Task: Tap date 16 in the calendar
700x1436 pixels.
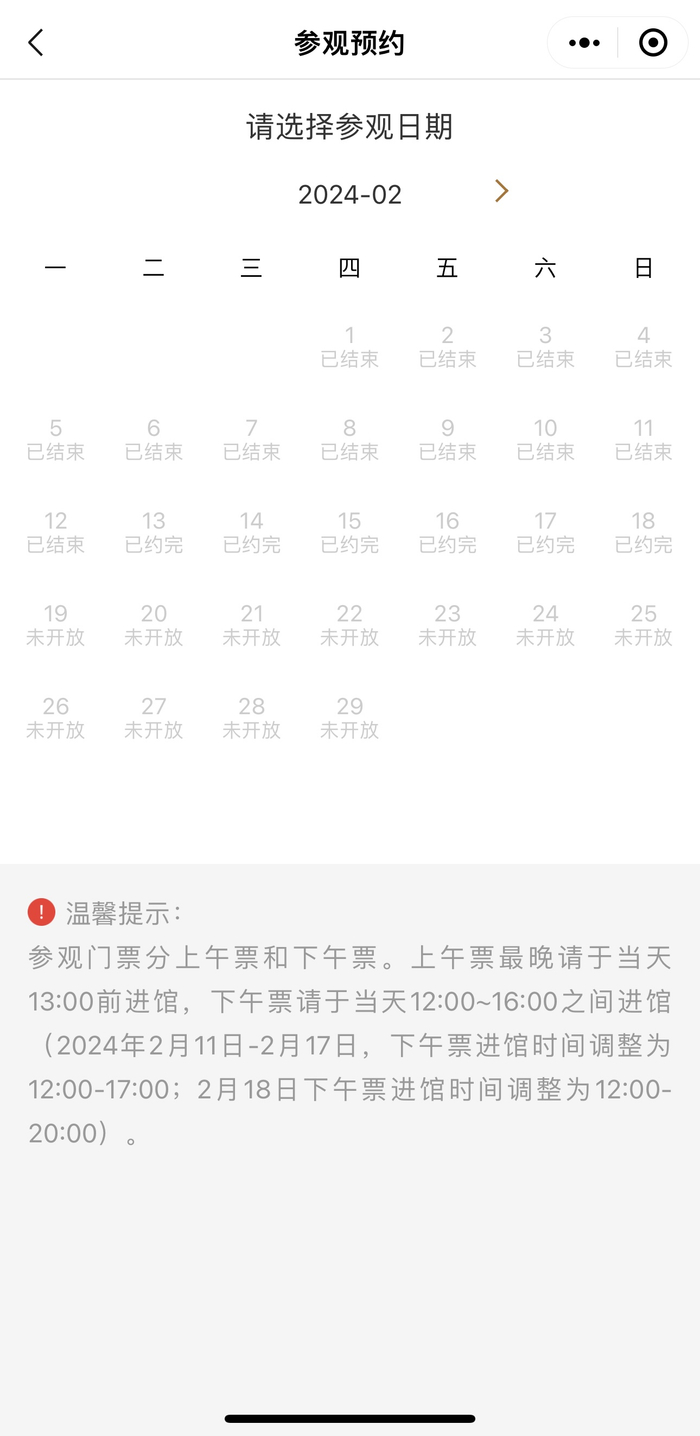Action: pyautogui.click(x=447, y=532)
